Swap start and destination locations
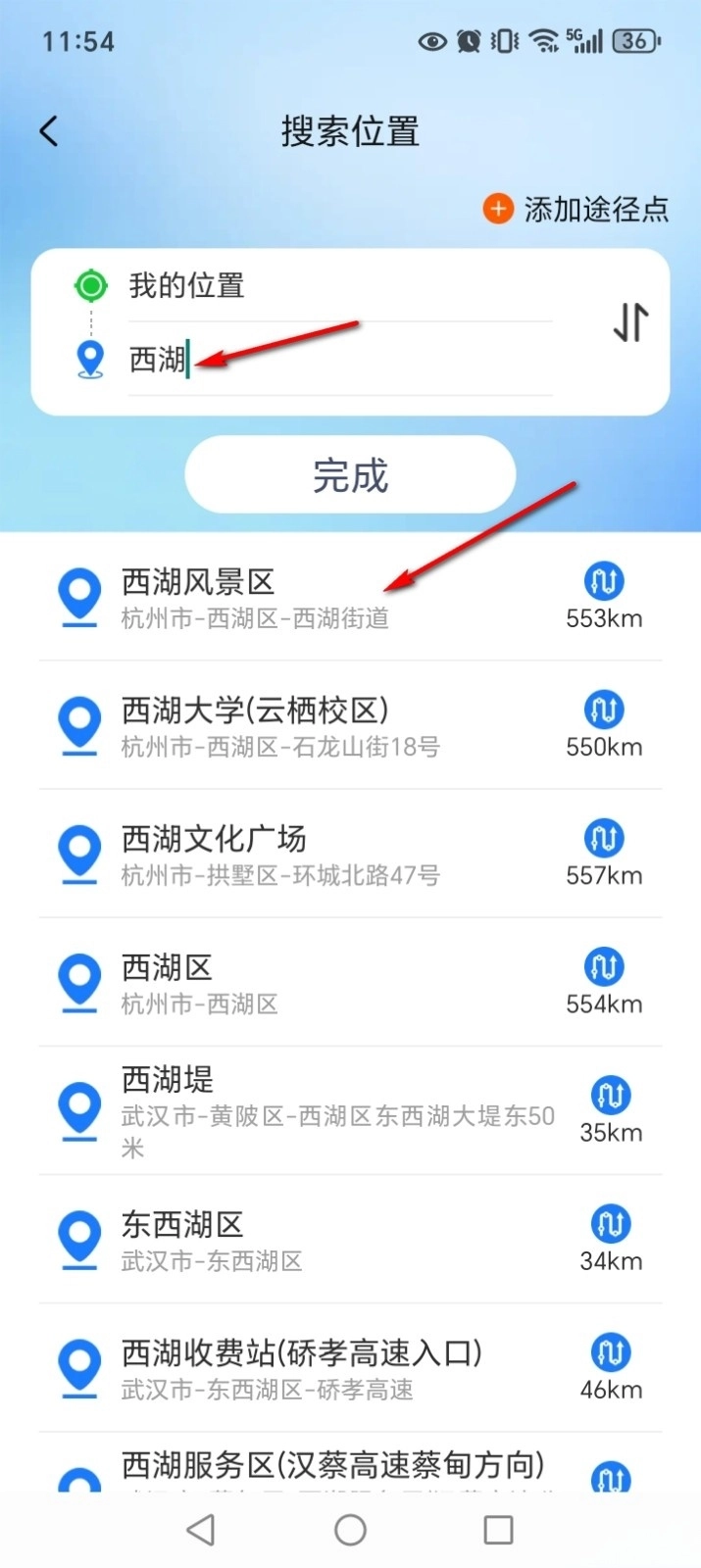701x1568 pixels. click(x=630, y=322)
